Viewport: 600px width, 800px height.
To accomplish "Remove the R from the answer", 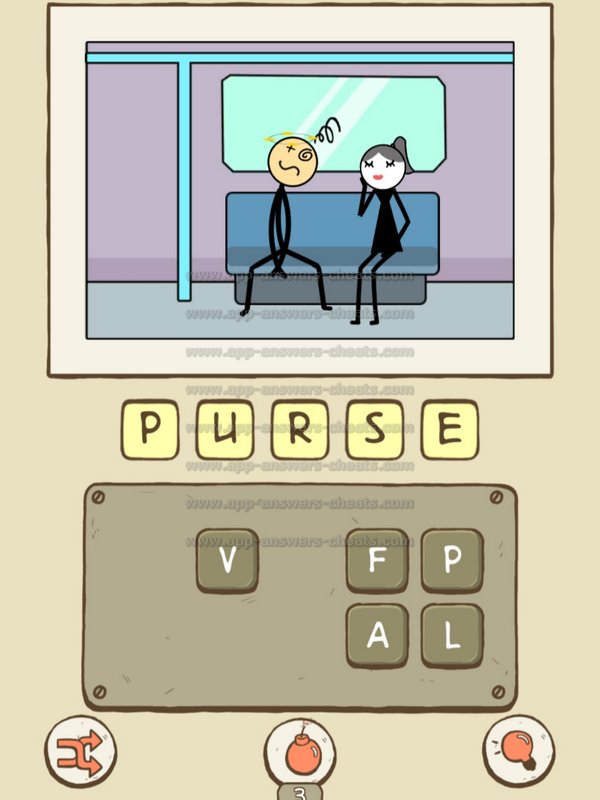I will [x=299, y=430].
